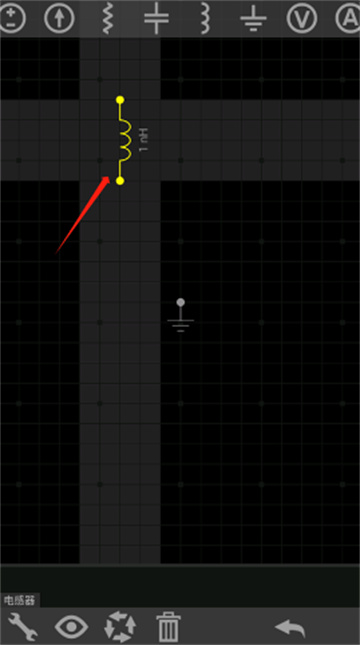Select the ground symbol on canvas

(x=181, y=316)
